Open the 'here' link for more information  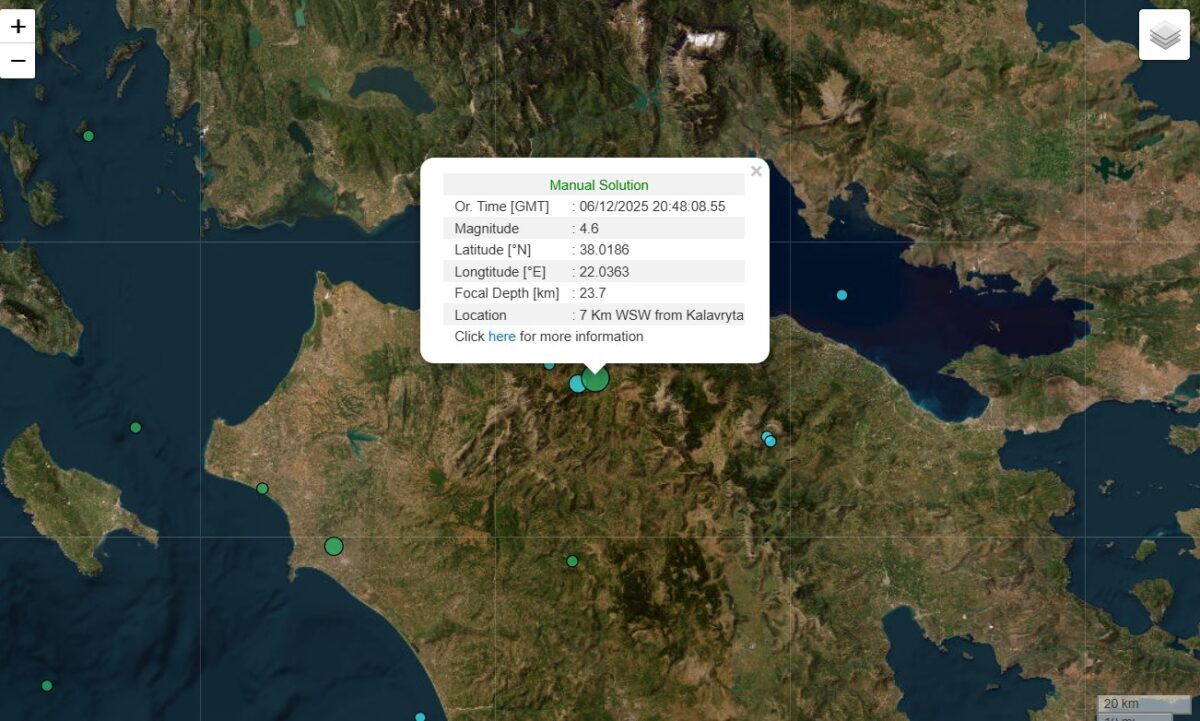tap(502, 336)
